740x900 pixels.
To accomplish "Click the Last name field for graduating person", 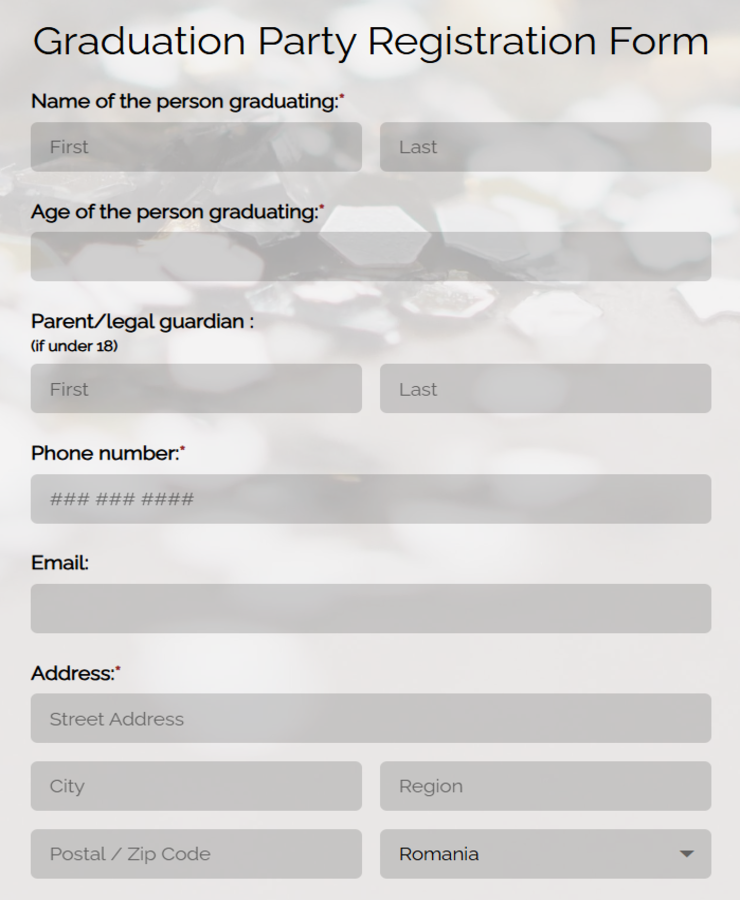I will click(546, 146).
